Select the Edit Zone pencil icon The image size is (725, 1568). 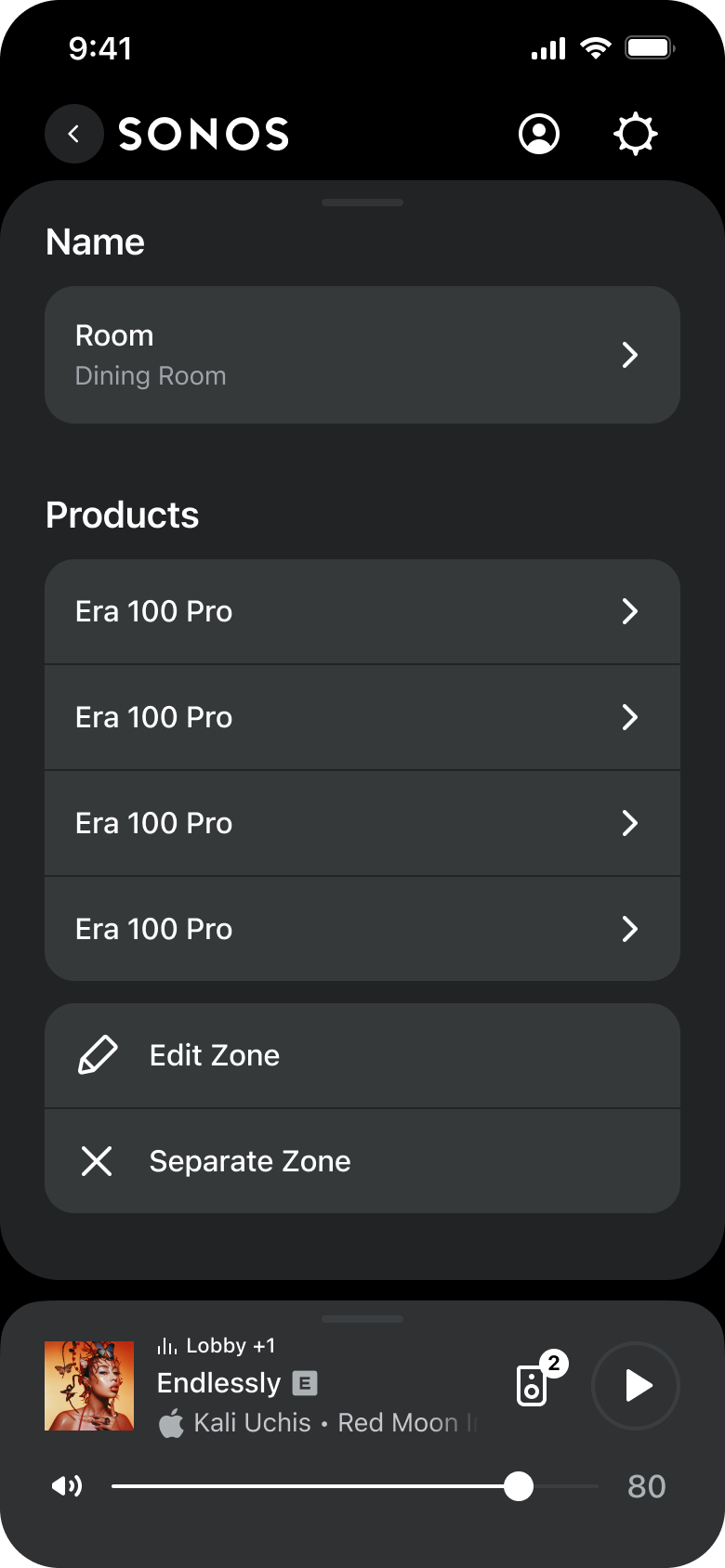tap(97, 1055)
